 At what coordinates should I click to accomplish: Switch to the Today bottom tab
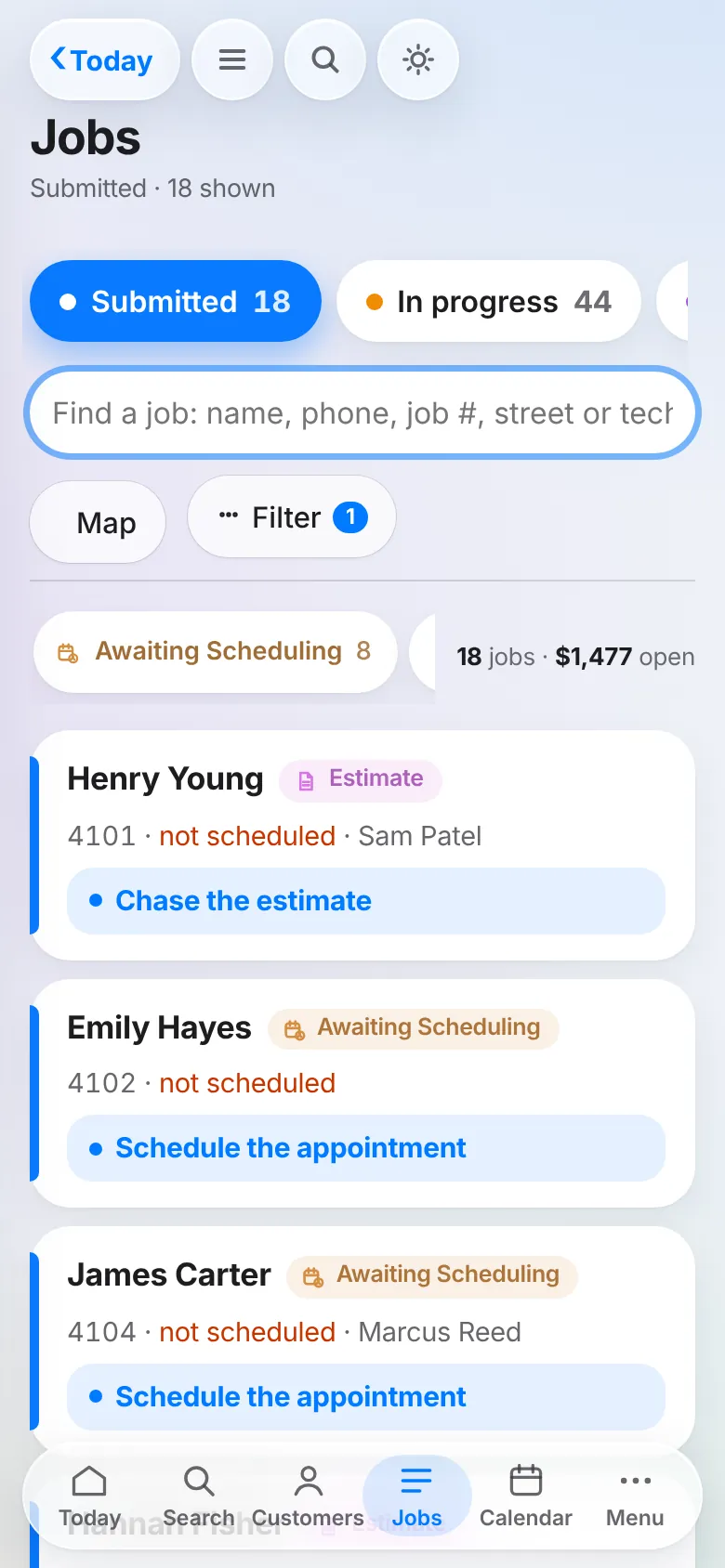89,1496
